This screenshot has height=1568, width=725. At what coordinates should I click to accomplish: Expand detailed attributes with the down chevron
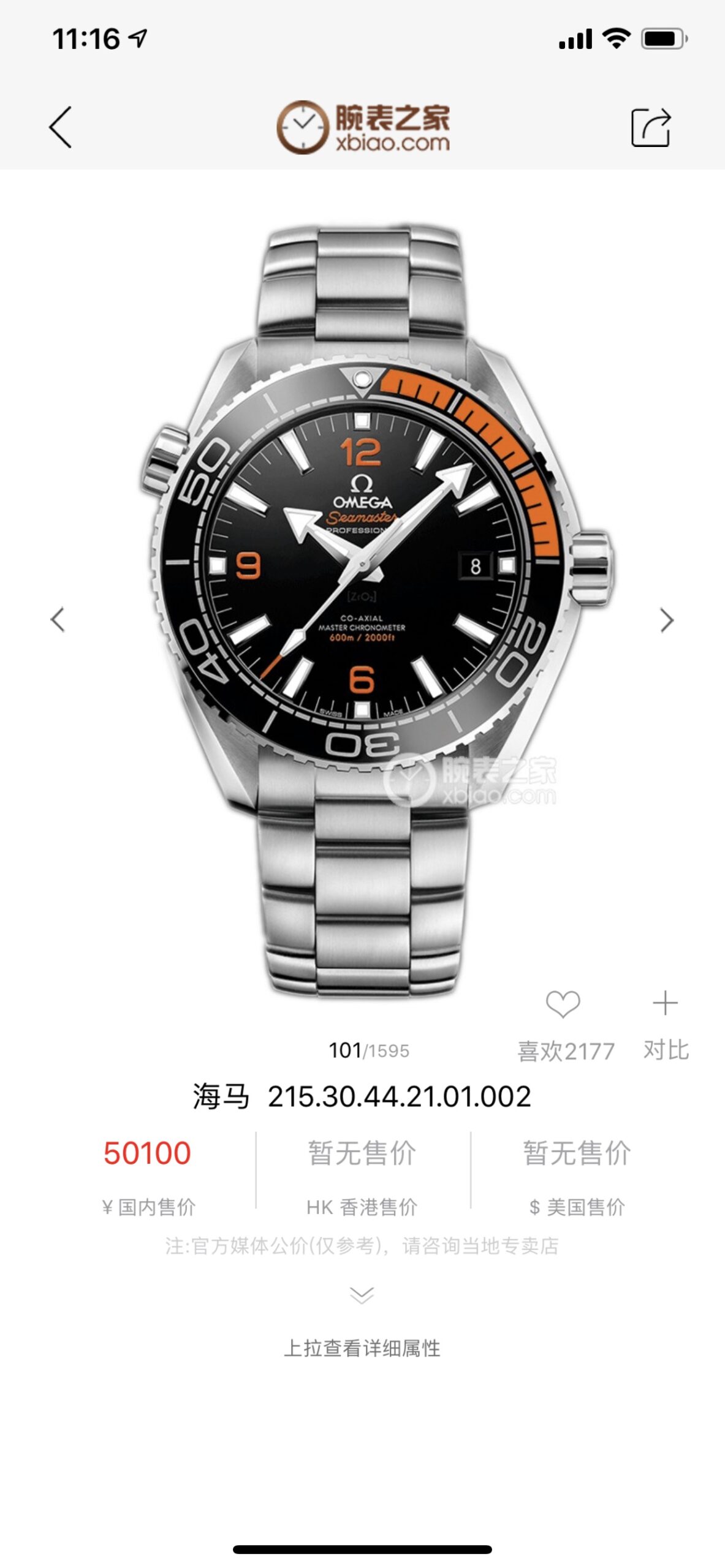362,1295
